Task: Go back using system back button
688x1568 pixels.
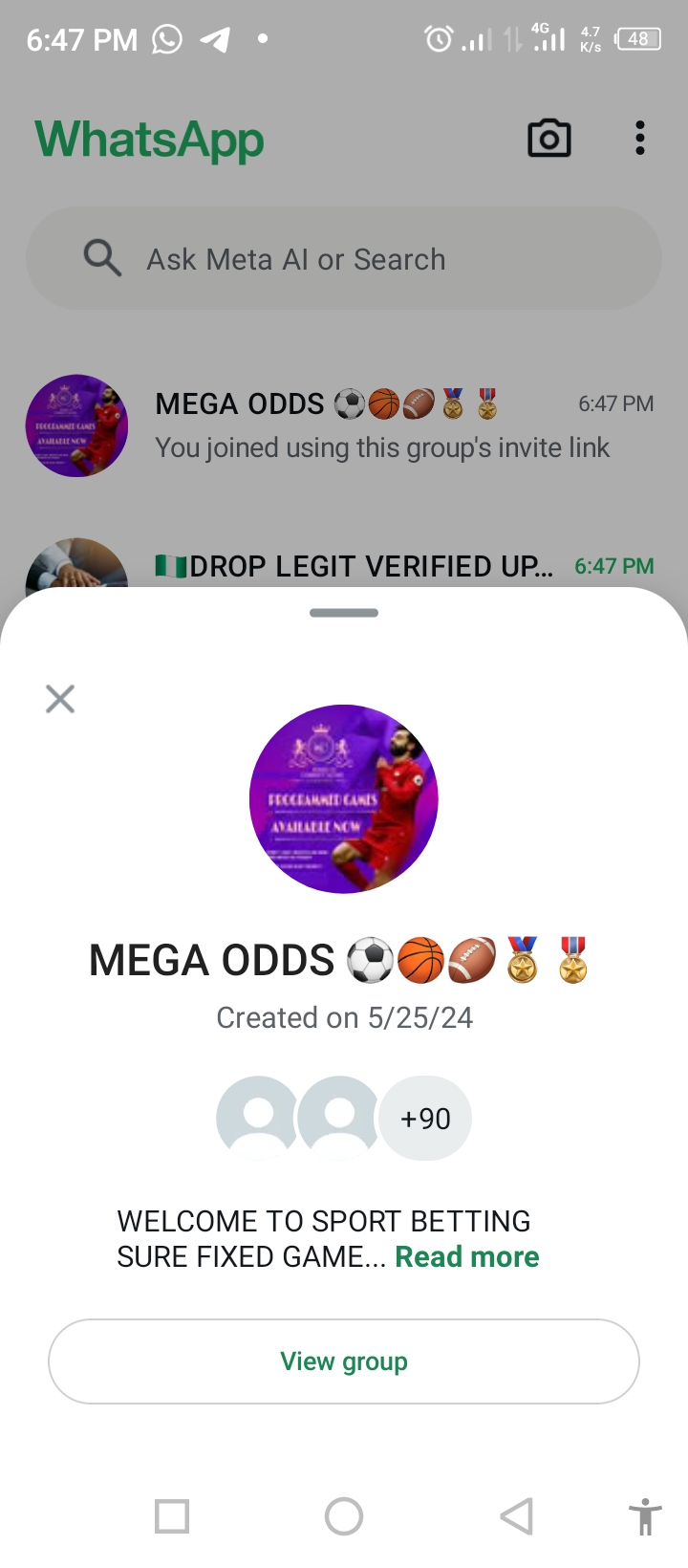Action: (516, 1516)
